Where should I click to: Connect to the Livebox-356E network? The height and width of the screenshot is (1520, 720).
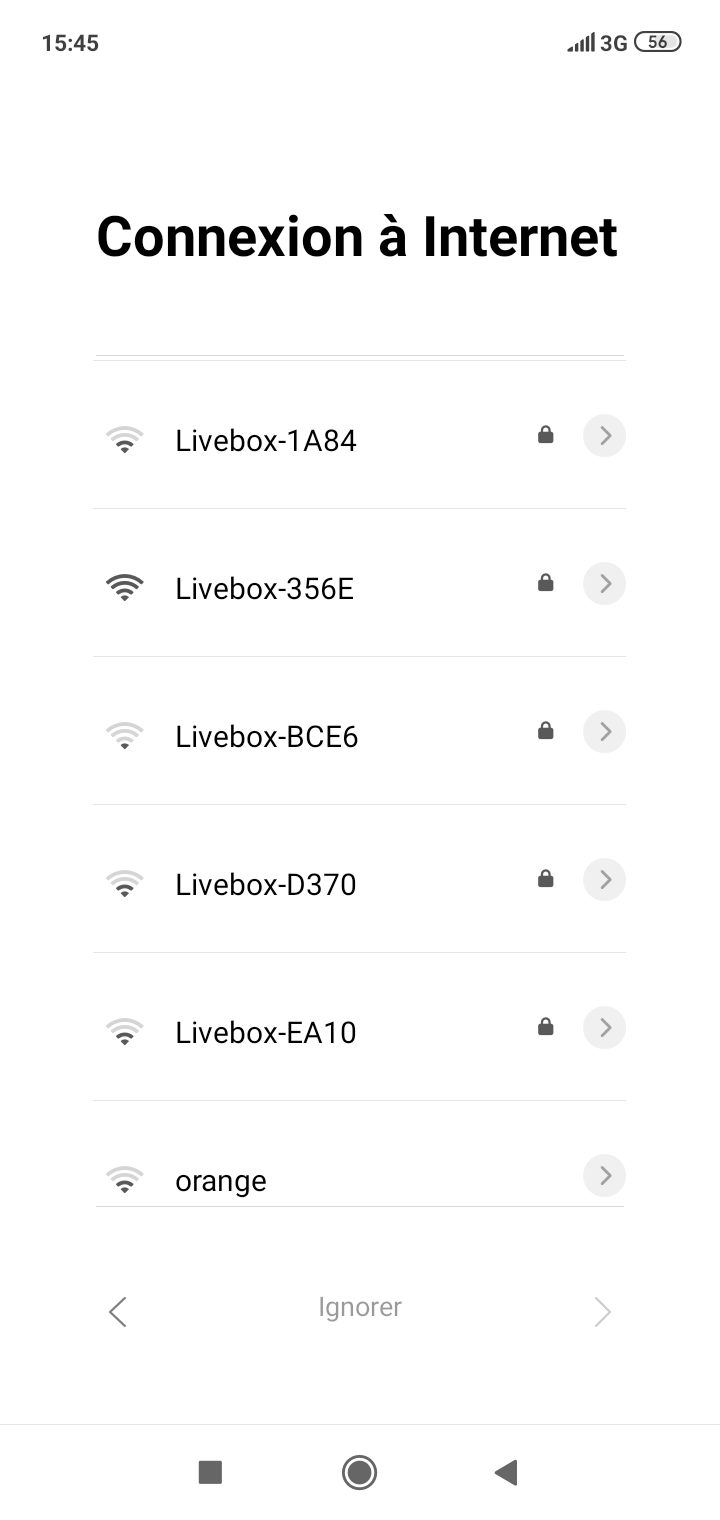265,588
